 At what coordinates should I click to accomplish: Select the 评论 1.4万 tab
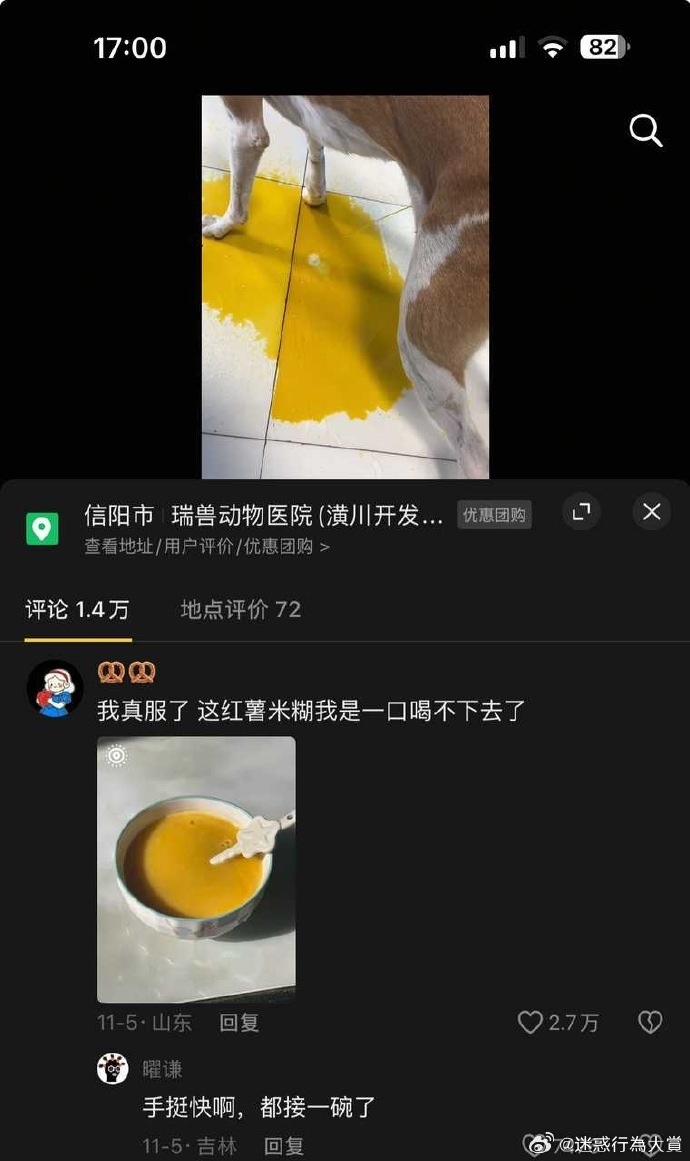(77, 610)
